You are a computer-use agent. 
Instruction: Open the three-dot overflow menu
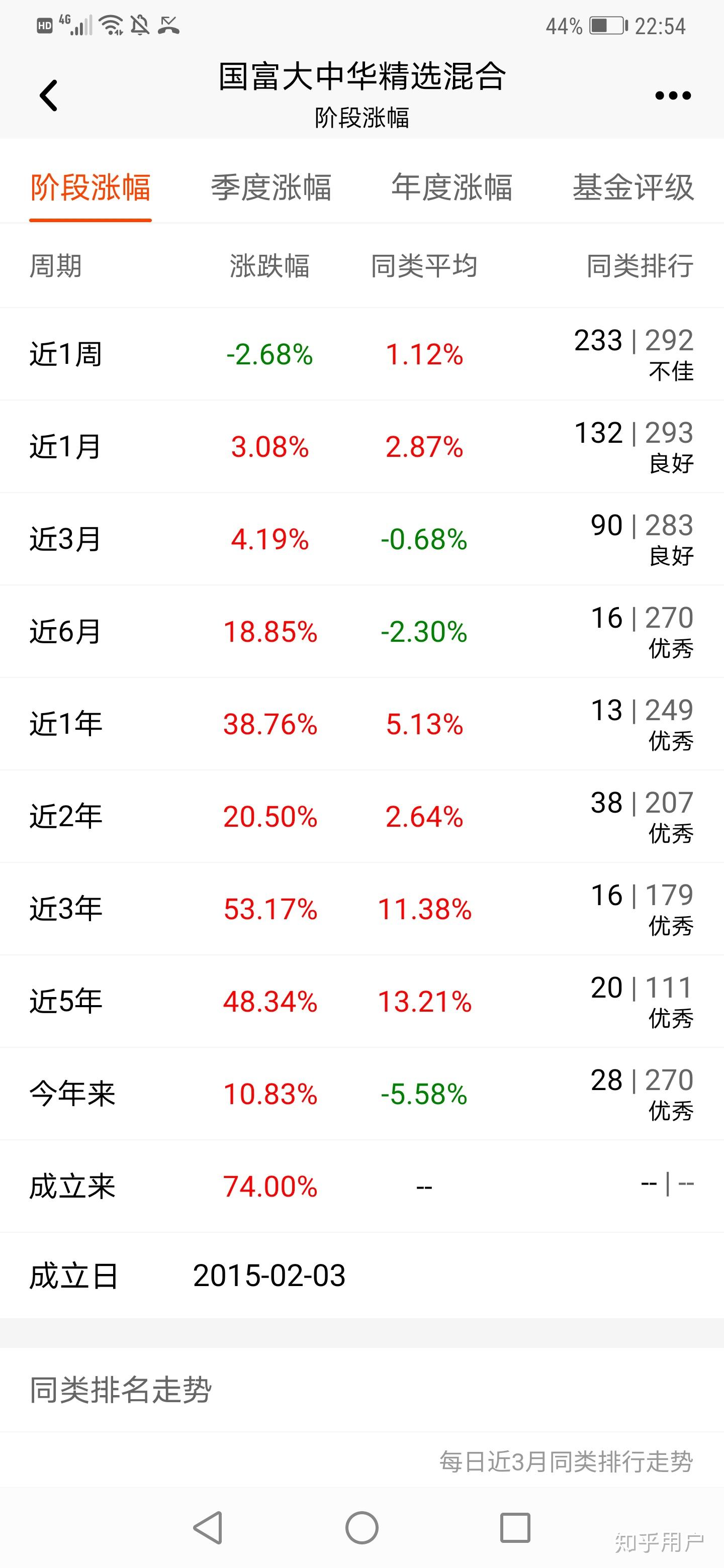point(672,95)
